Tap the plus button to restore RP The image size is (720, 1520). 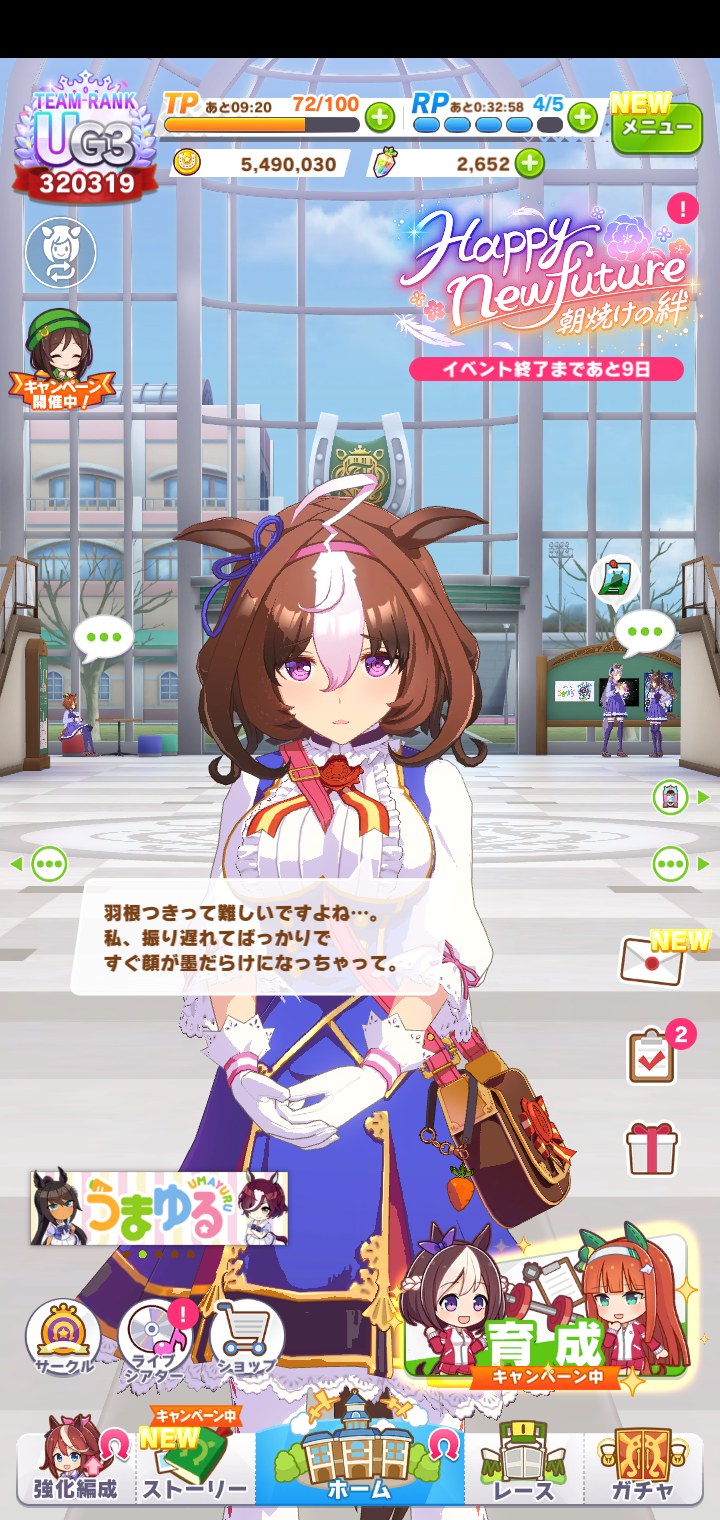(x=582, y=118)
